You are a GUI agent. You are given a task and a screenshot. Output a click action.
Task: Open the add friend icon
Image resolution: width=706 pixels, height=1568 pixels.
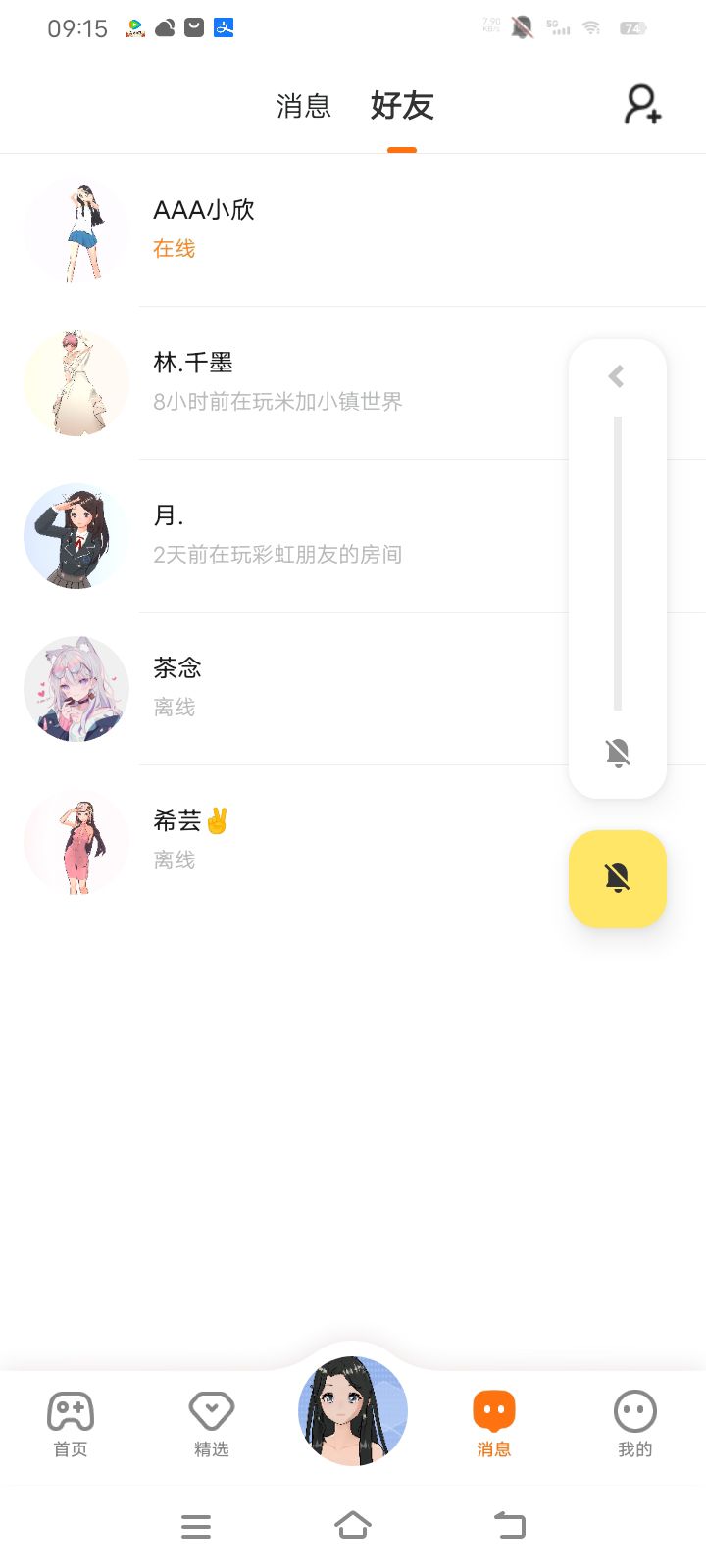(x=643, y=105)
